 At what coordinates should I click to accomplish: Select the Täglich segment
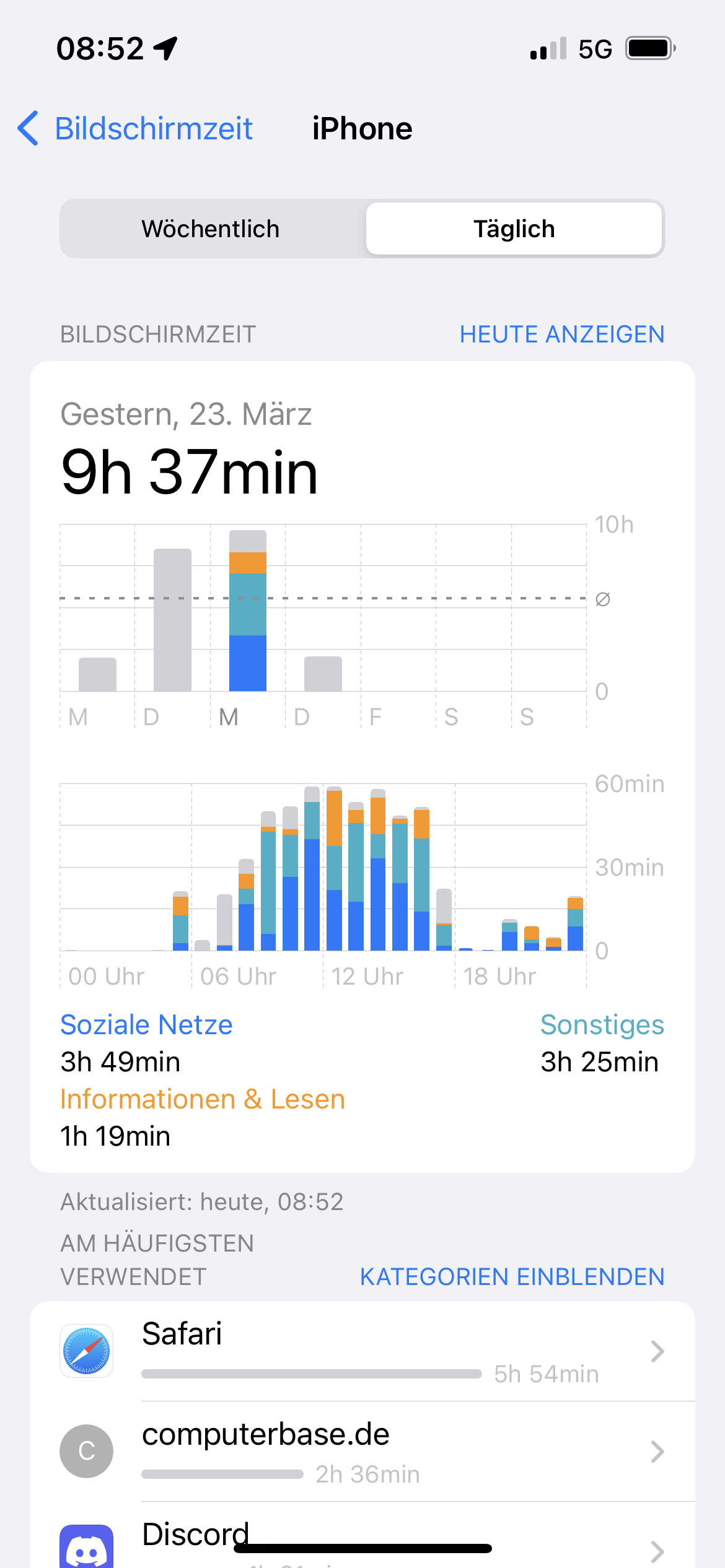pos(514,229)
